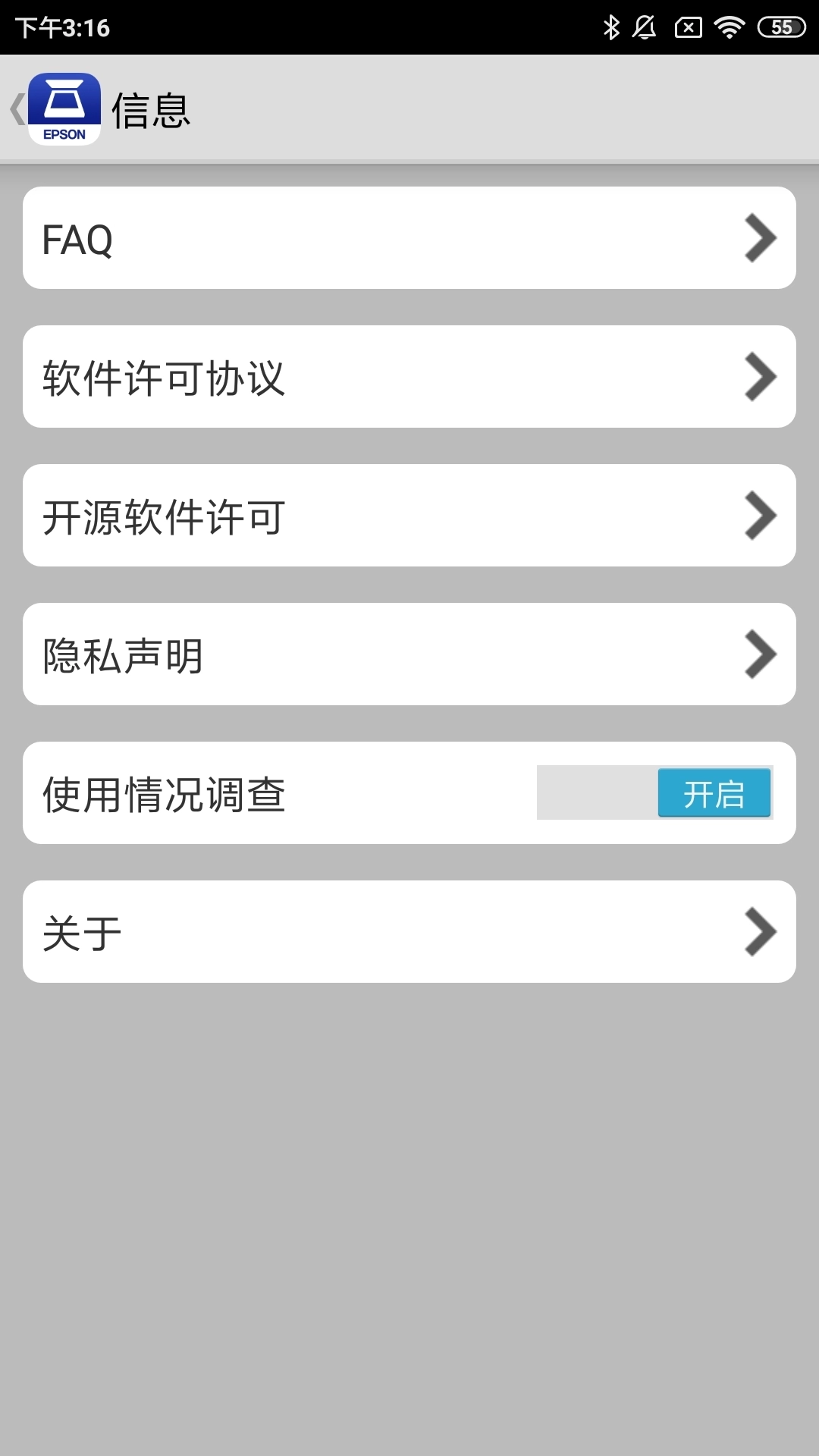Viewport: 819px width, 1456px height.
Task: View 开源软件许可 (open source licenses)
Action: click(x=409, y=516)
